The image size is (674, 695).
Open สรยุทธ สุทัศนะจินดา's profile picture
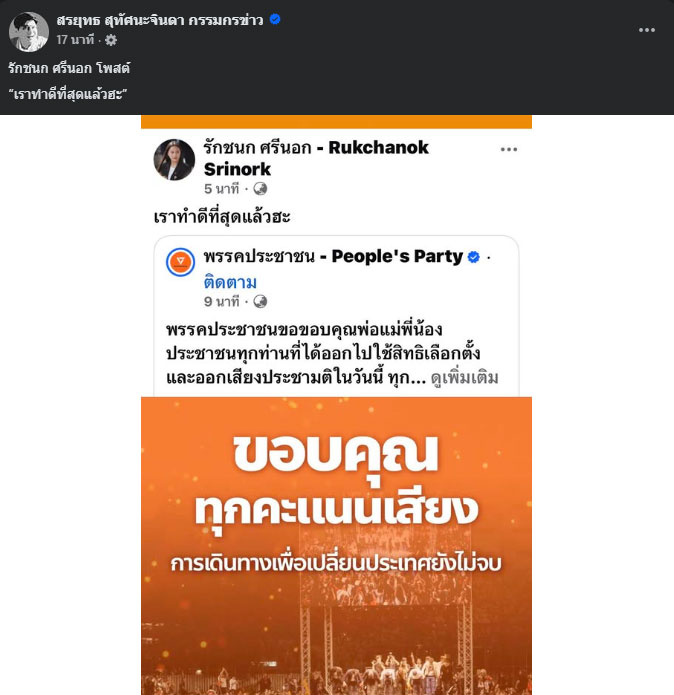(29, 31)
